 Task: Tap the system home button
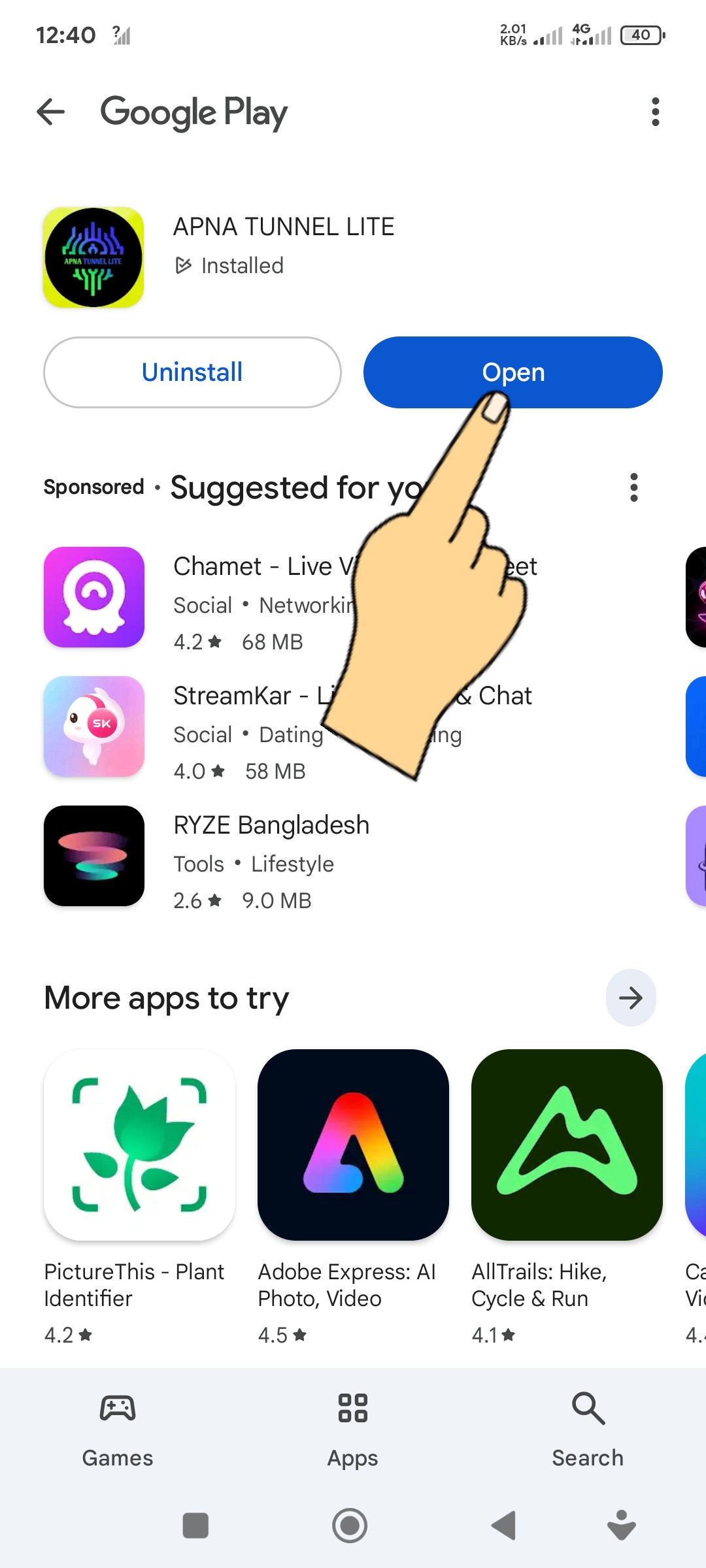tap(350, 1526)
